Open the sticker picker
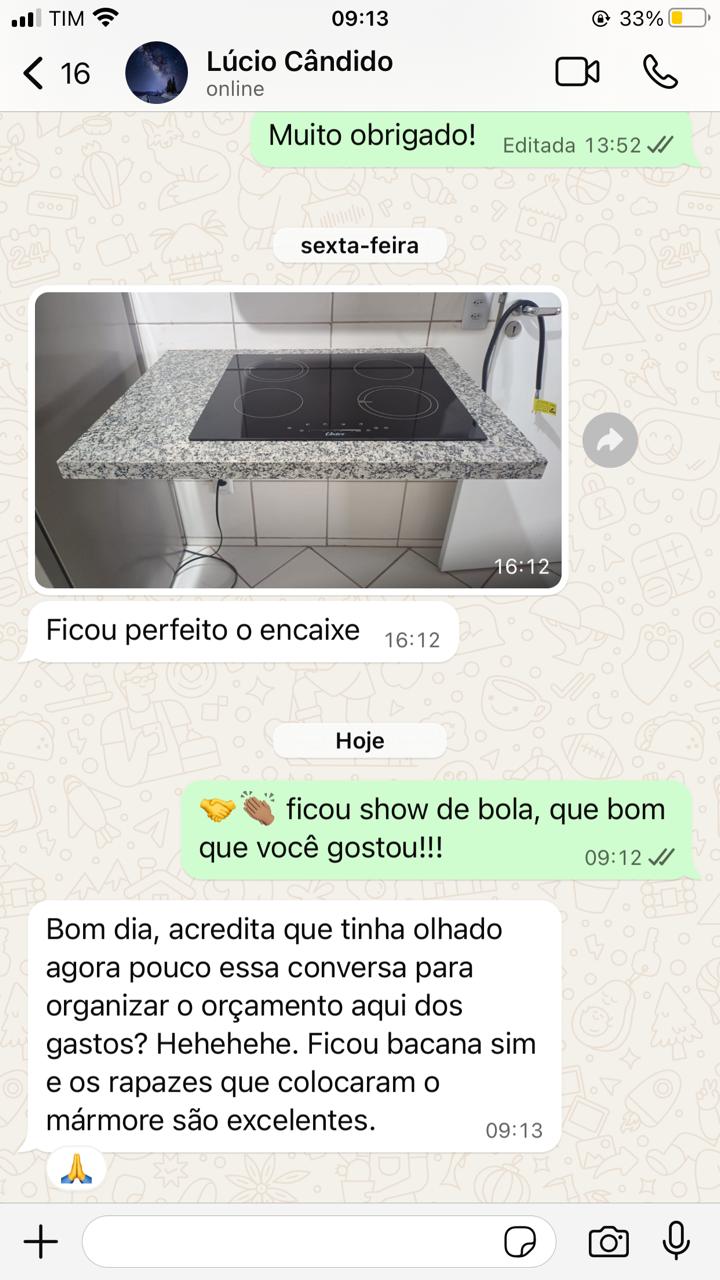The image size is (720, 1280). point(520,1243)
